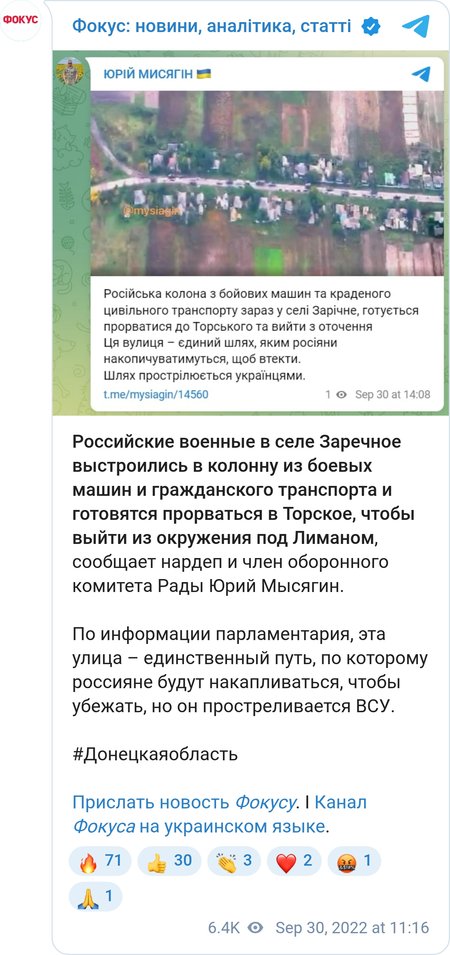Tap the Фокус channel avatar
The height and width of the screenshot is (955, 450).
(21, 20)
